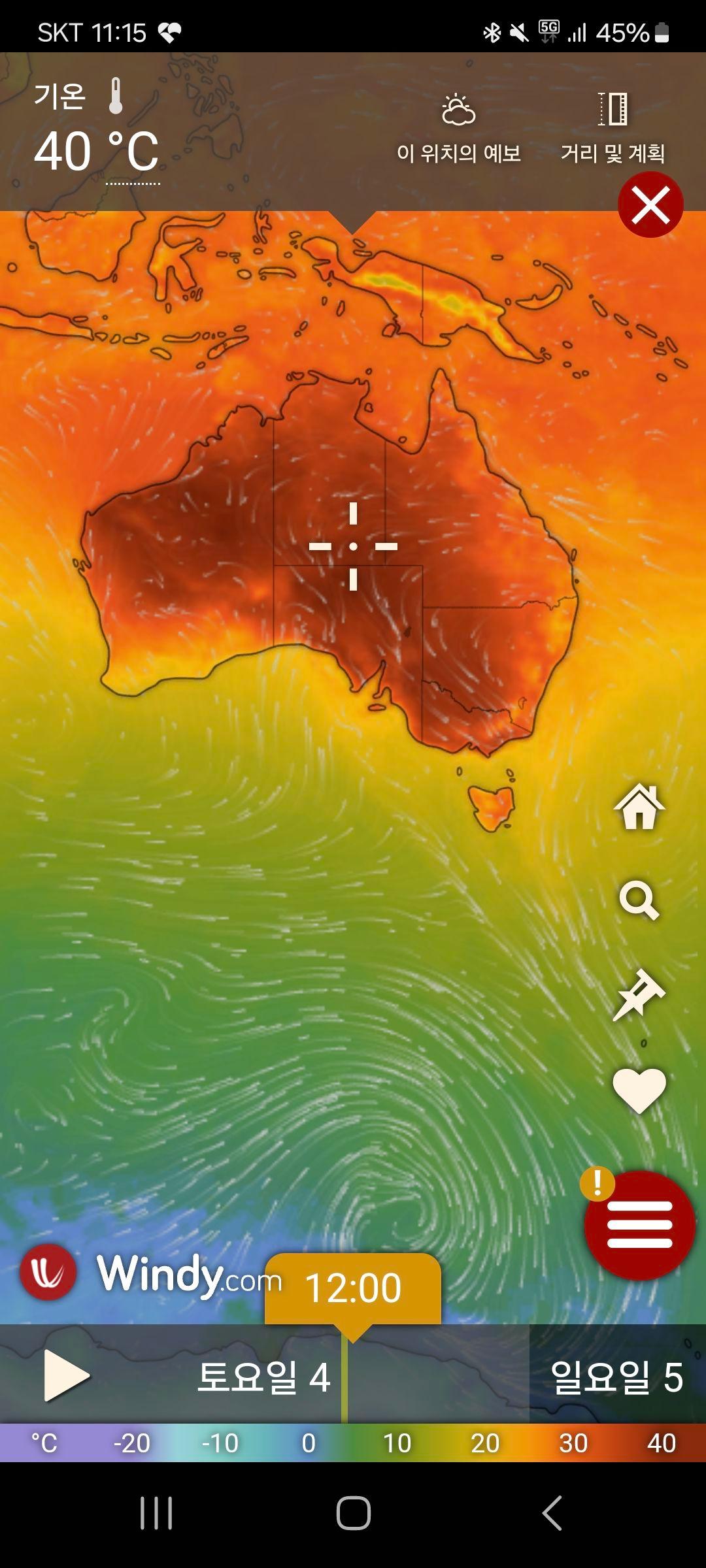Go to the home location icon
The height and width of the screenshot is (1568, 706).
(x=639, y=808)
